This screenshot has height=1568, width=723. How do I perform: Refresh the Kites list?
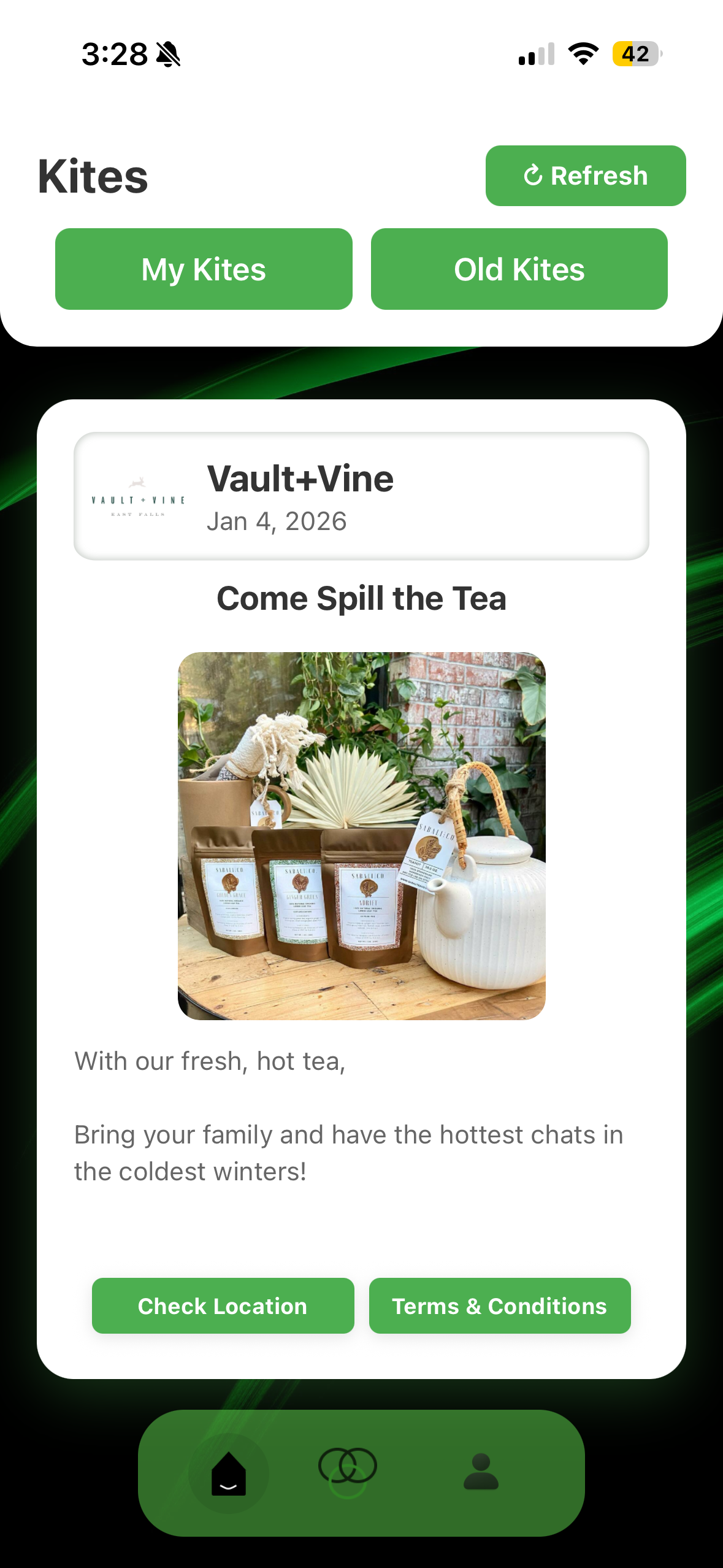[x=585, y=176]
